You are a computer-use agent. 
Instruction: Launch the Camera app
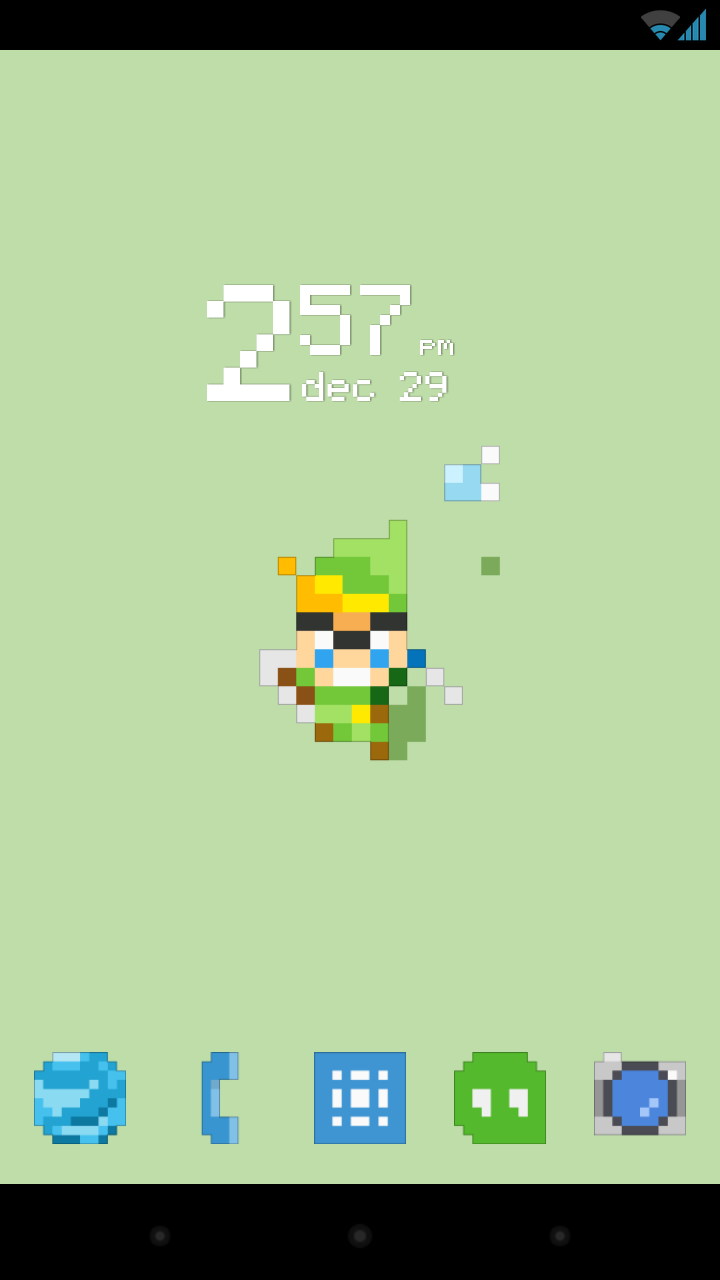tap(639, 1098)
